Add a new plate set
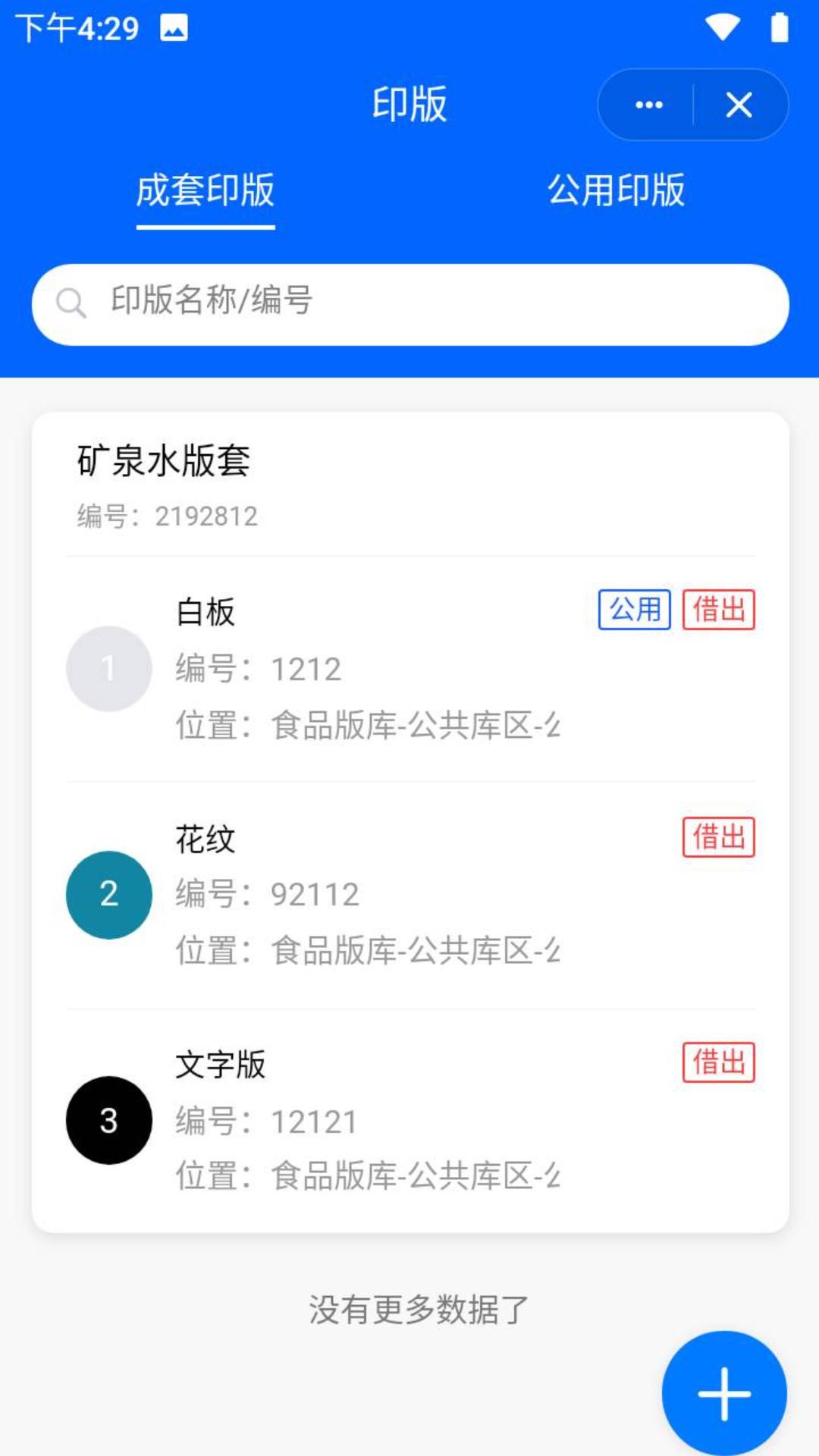This screenshot has width=819, height=1456. click(x=723, y=1393)
